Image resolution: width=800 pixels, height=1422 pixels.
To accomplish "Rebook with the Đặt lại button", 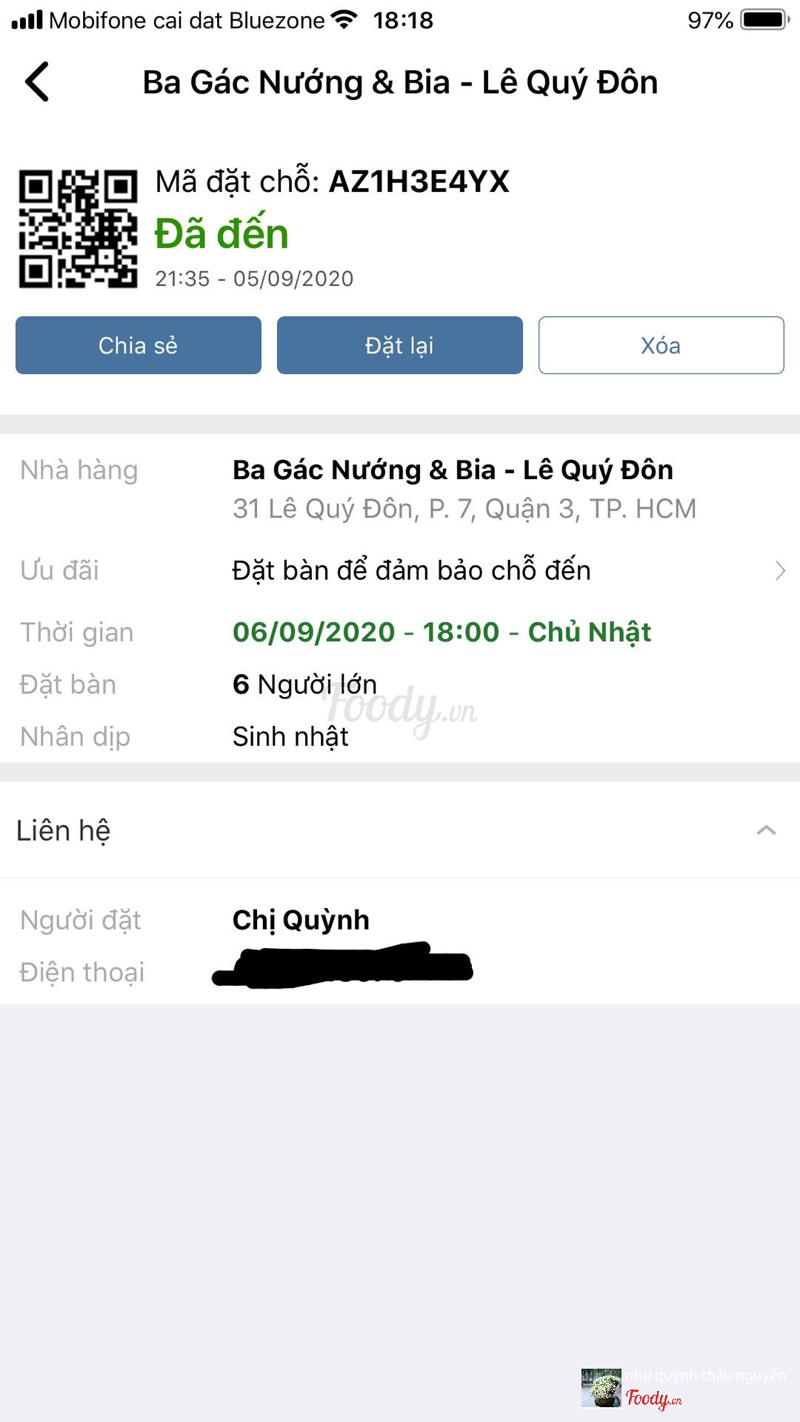I will click(x=399, y=345).
